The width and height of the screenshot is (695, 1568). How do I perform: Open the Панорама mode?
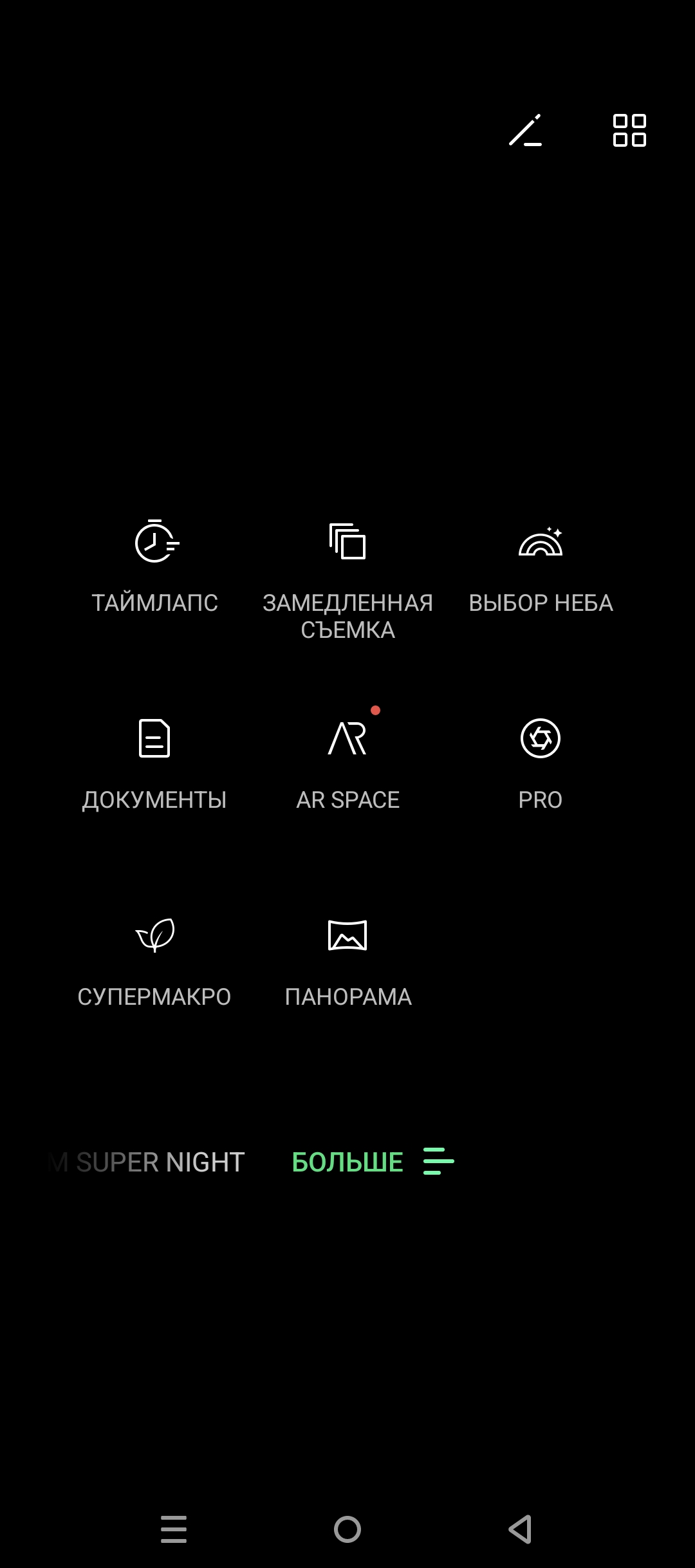(x=347, y=960)
